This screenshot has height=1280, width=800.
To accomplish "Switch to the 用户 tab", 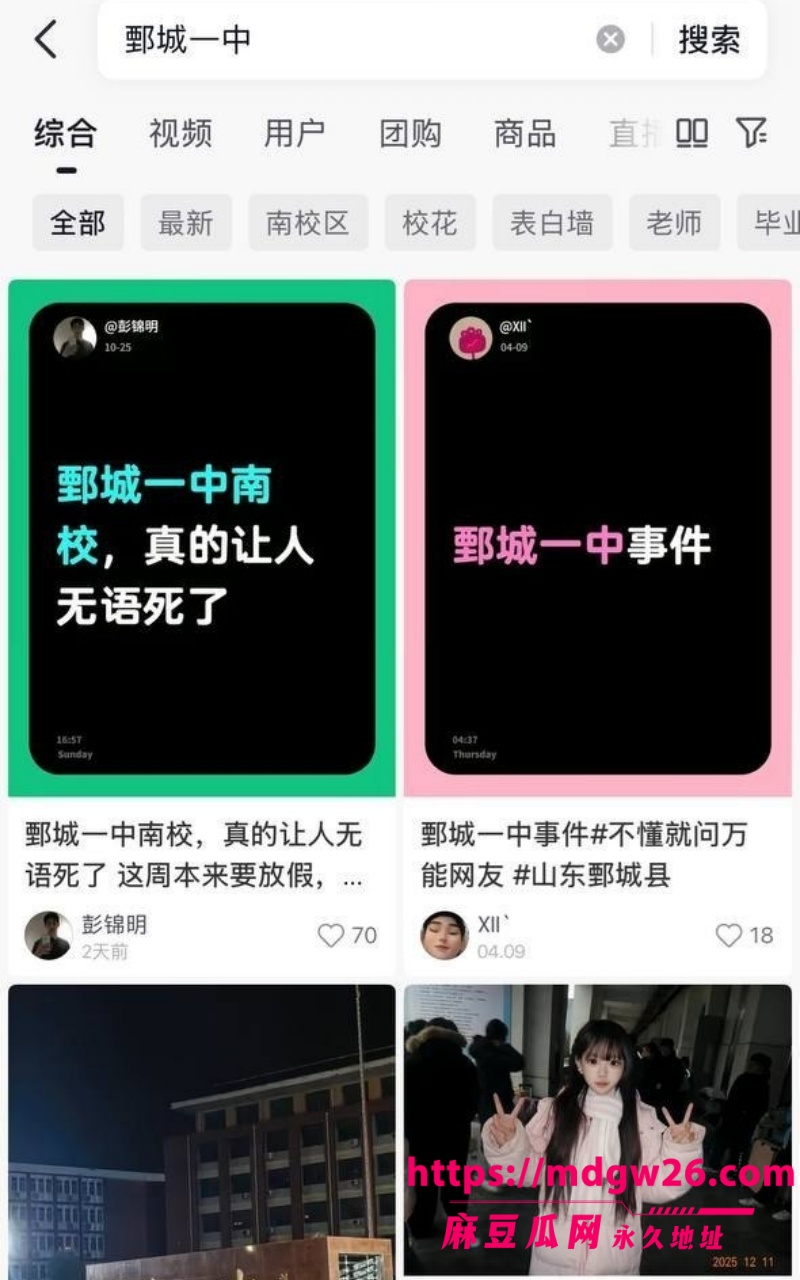I will [295, 133].
